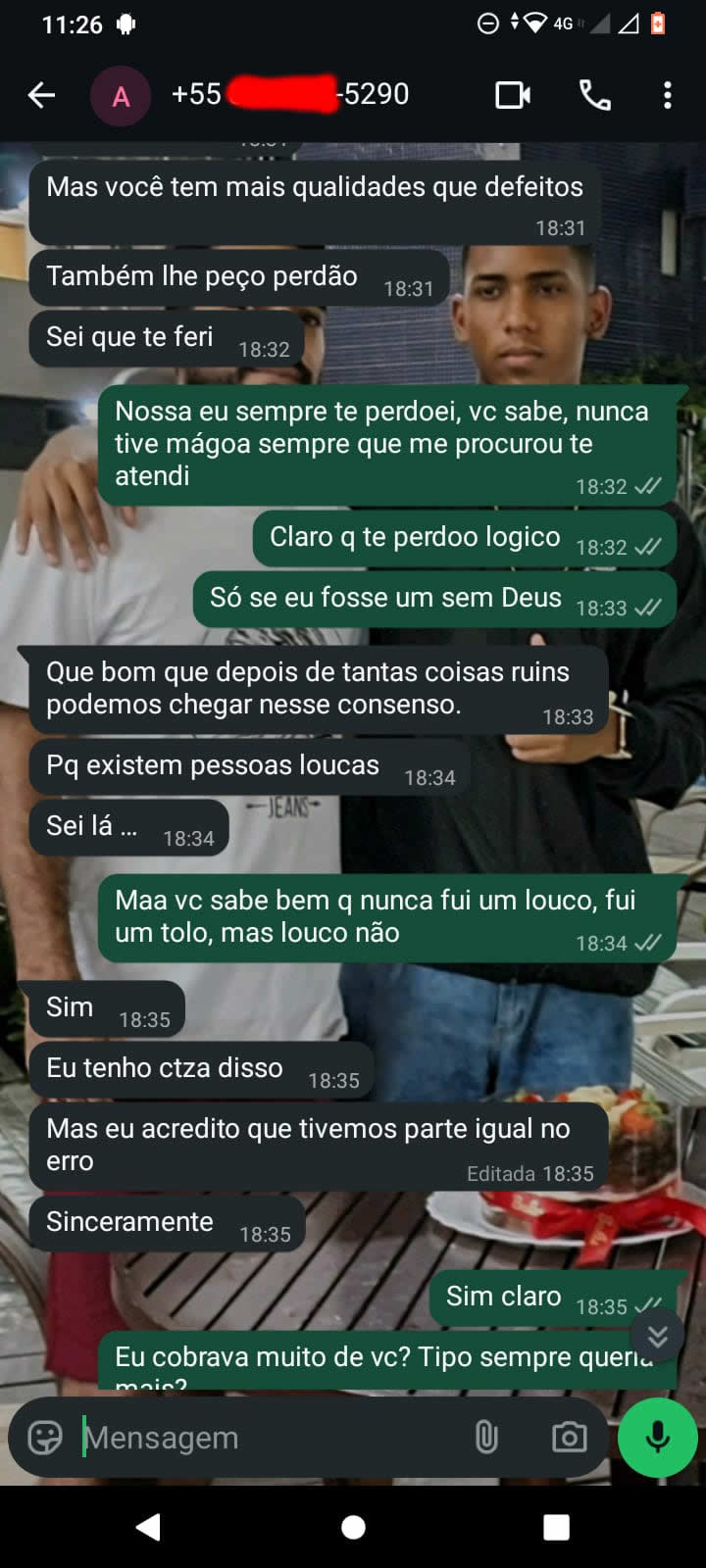Viewport: 706px width, 1568px height.
Task: Tap the system back button
Action: pos(148,1527)
